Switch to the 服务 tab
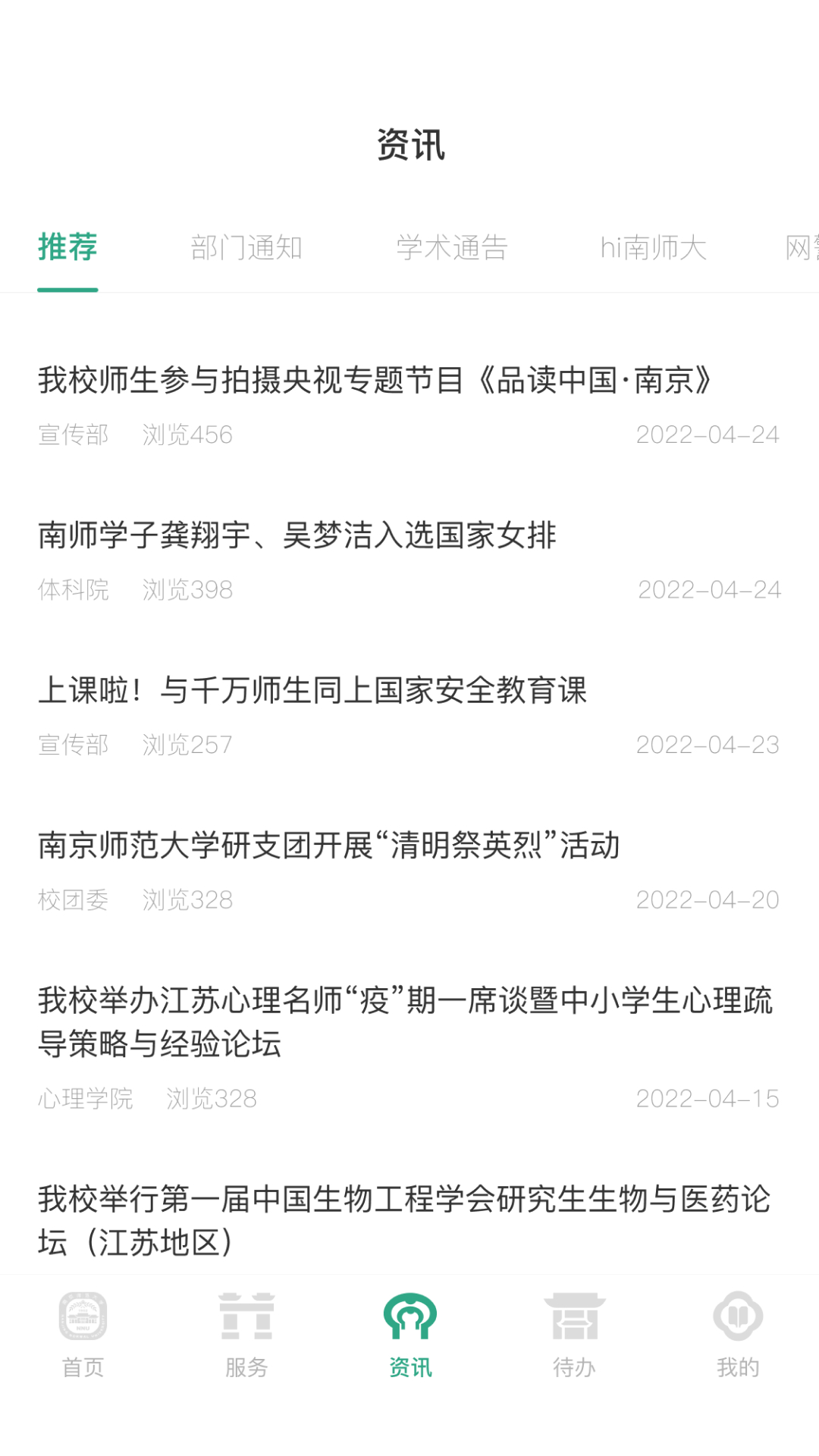The height and width of the screenshot is (1456, 819). pyautogui.click(x=246, y=1335)
